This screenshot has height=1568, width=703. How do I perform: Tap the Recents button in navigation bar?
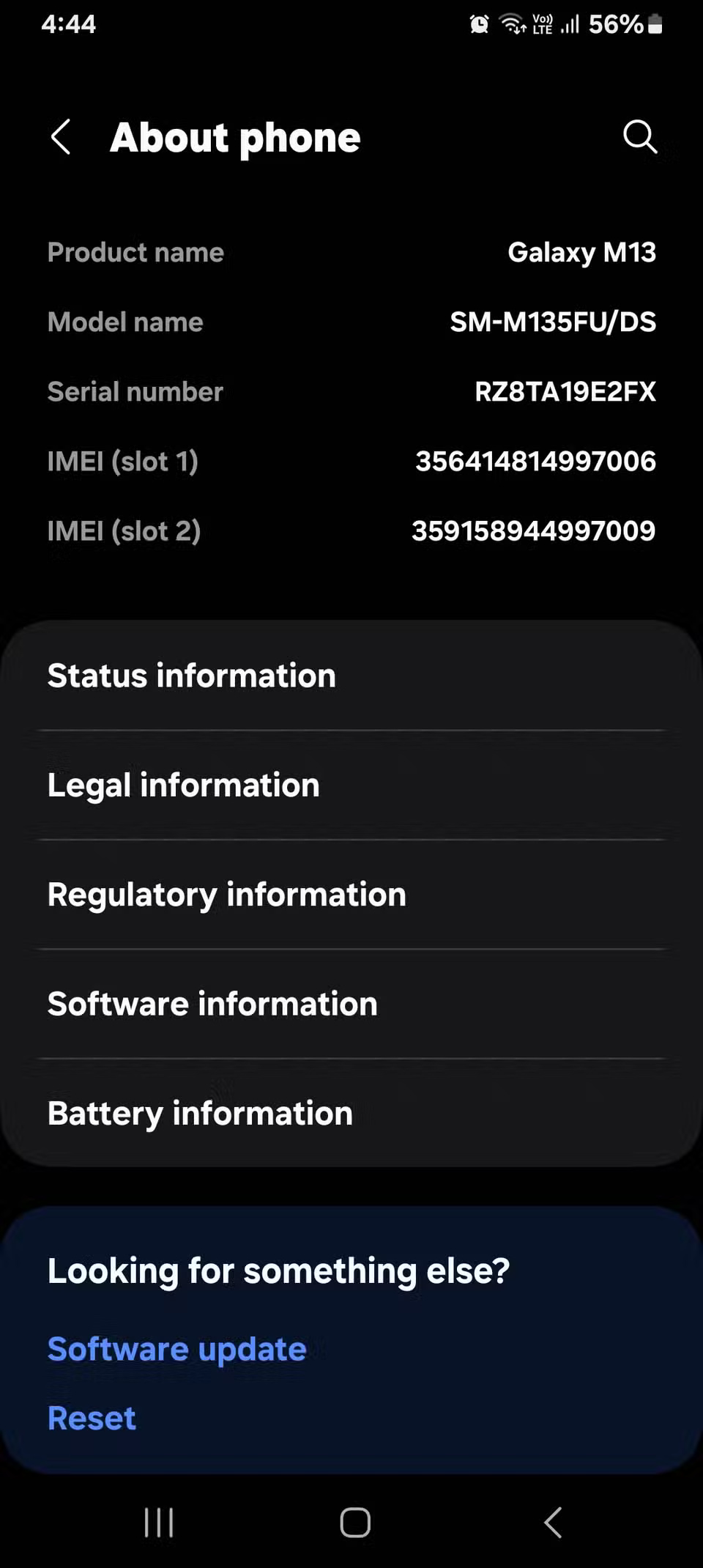(x=158, y=1522)
